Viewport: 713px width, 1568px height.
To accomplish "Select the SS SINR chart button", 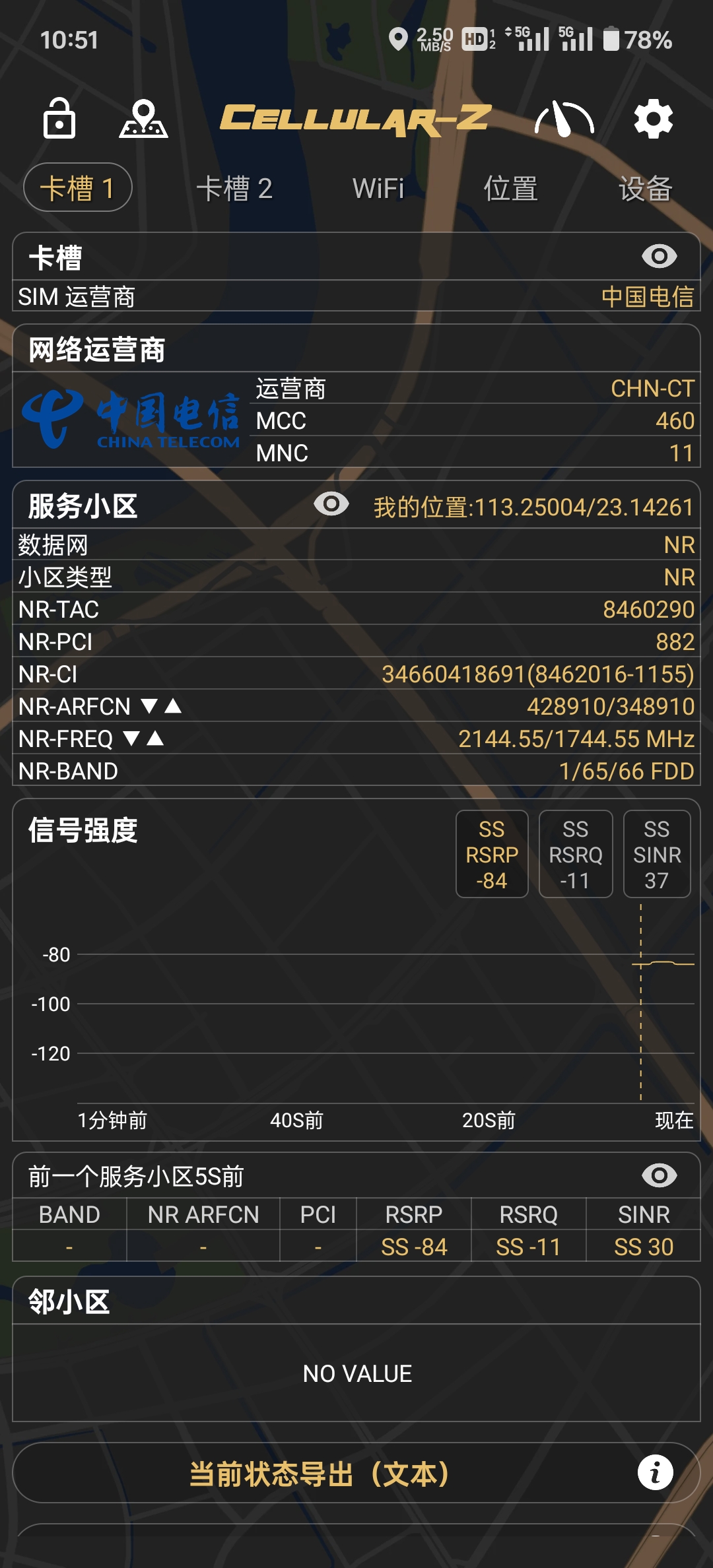I will click(x=657, y=855).
